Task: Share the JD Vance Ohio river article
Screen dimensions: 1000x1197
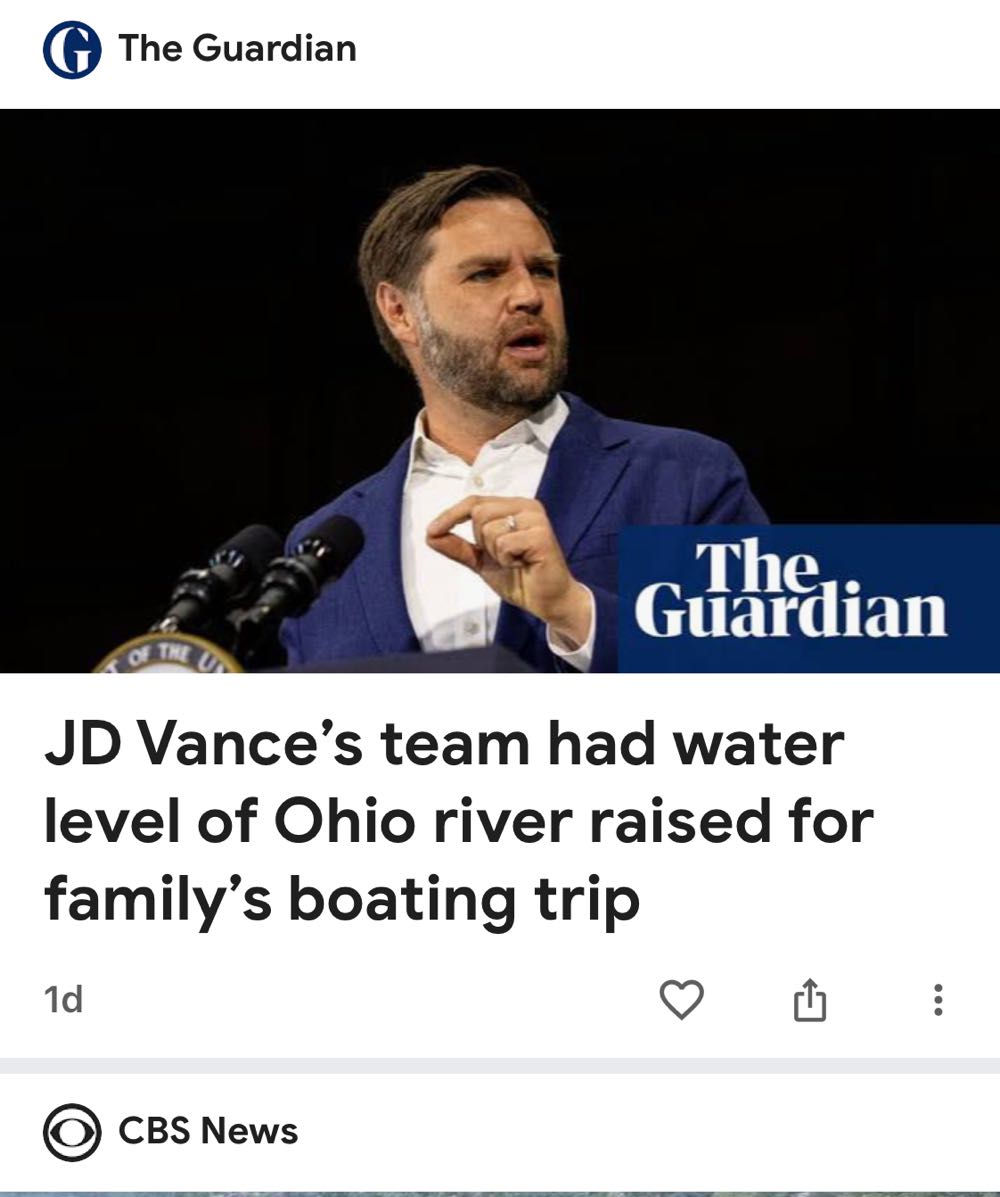Action: point(810,999)
